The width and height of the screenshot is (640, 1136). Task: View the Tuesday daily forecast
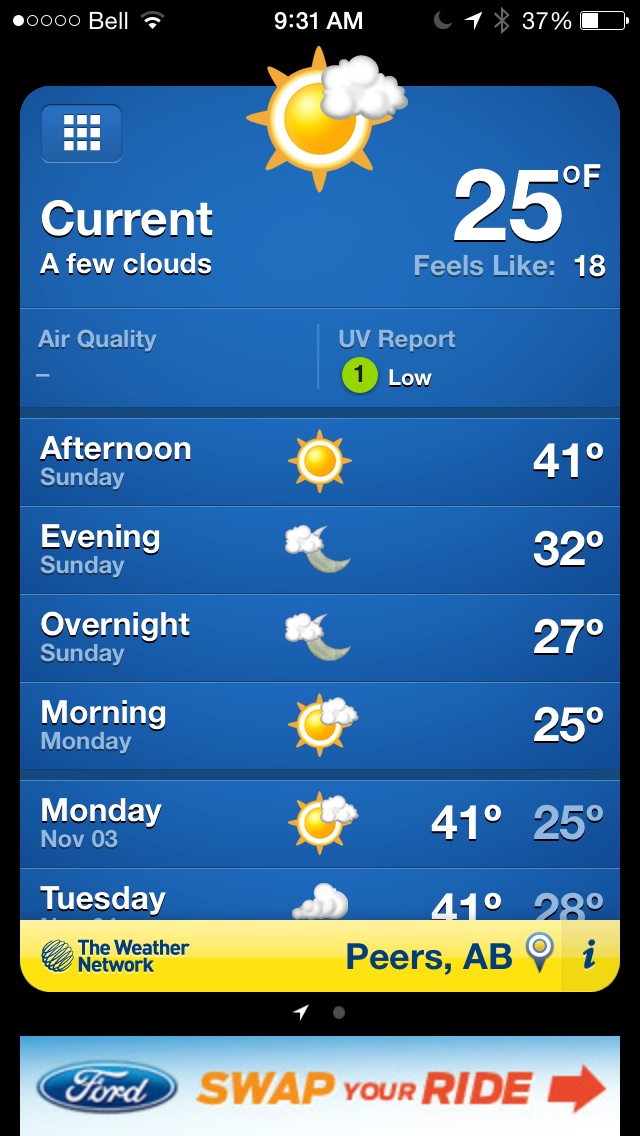point(320,895)
